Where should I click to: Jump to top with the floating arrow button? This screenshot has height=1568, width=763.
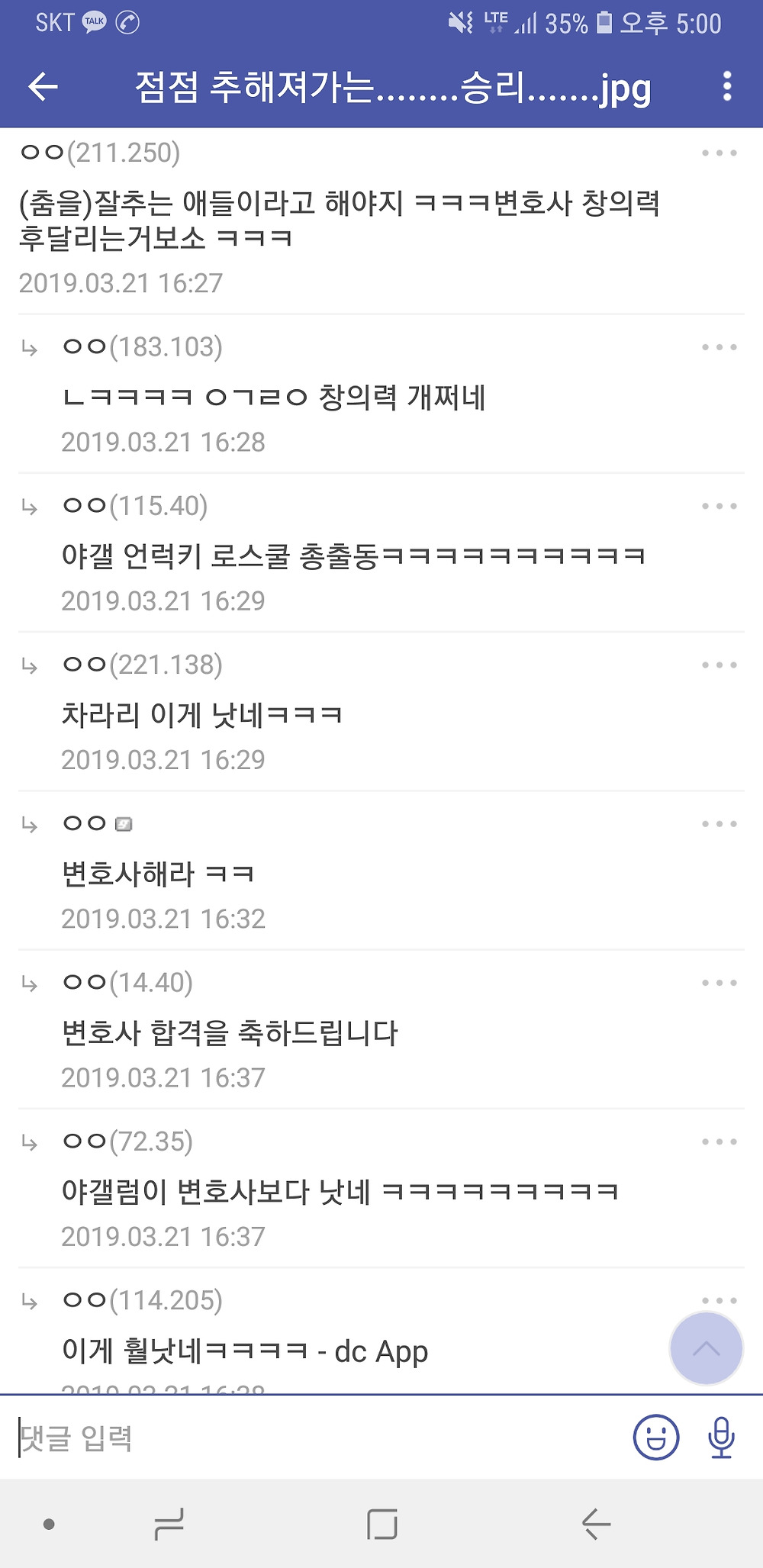[706, 1349]
